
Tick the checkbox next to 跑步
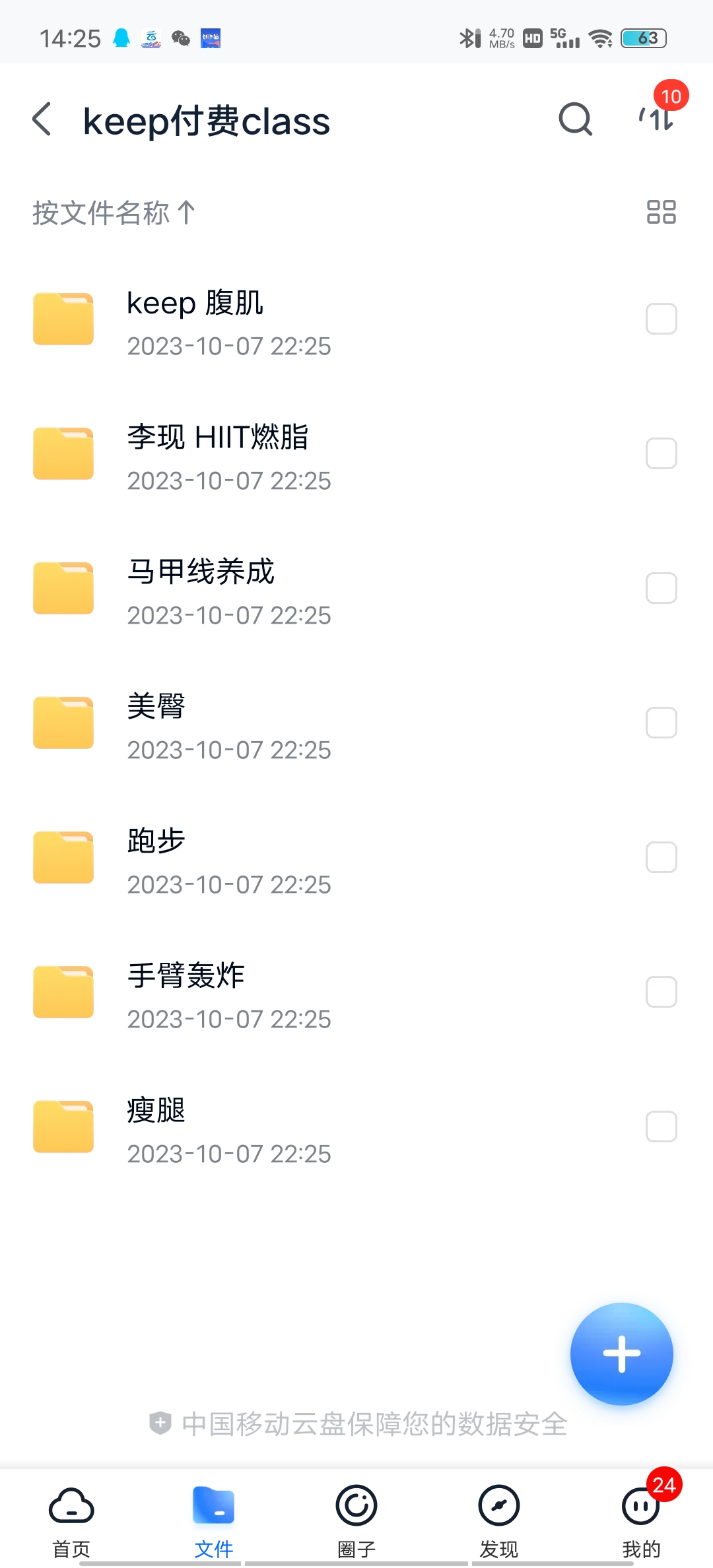click(661, 857)
